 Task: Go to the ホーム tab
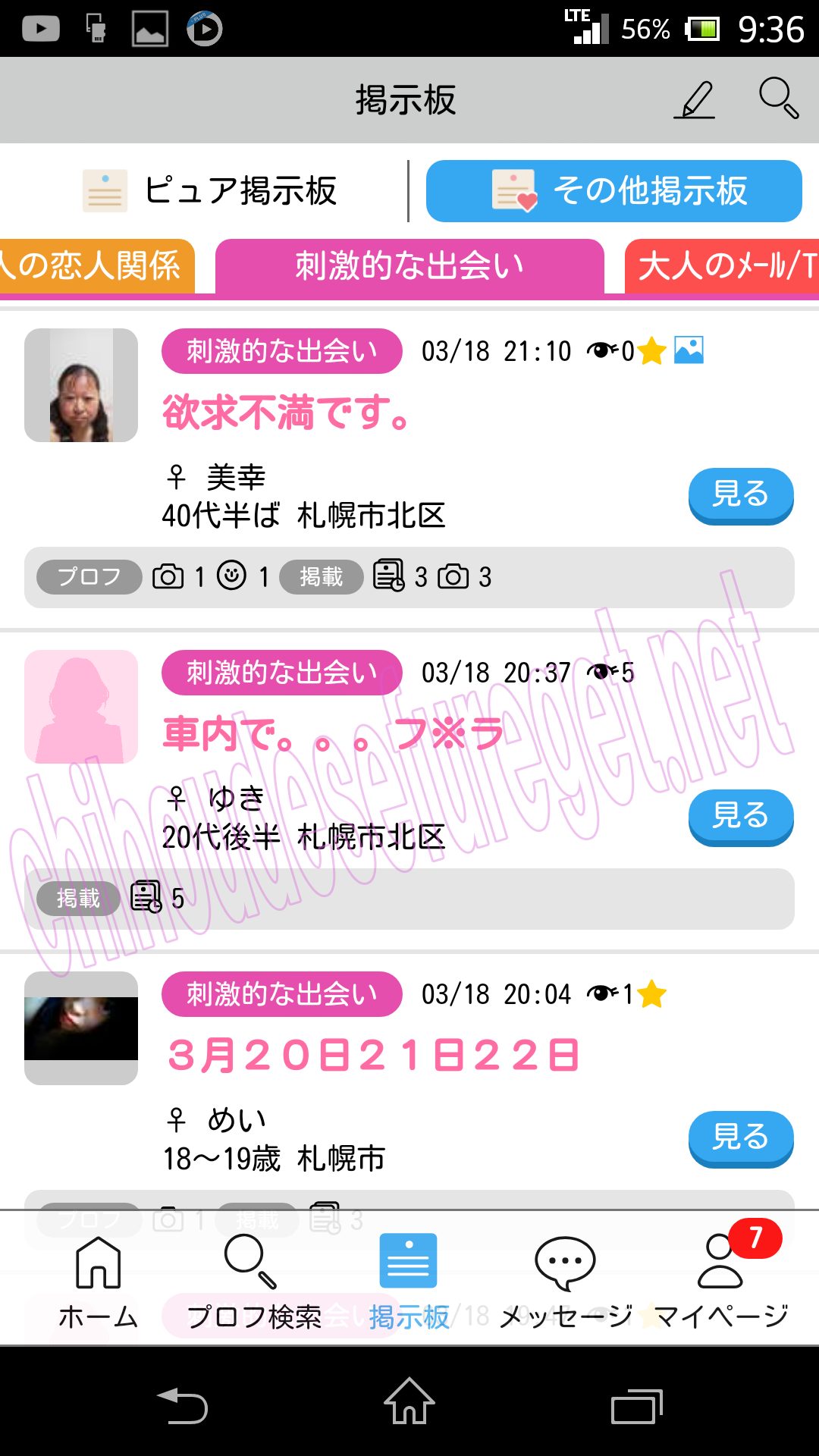pyautogui.click(x=99, y=1282)
